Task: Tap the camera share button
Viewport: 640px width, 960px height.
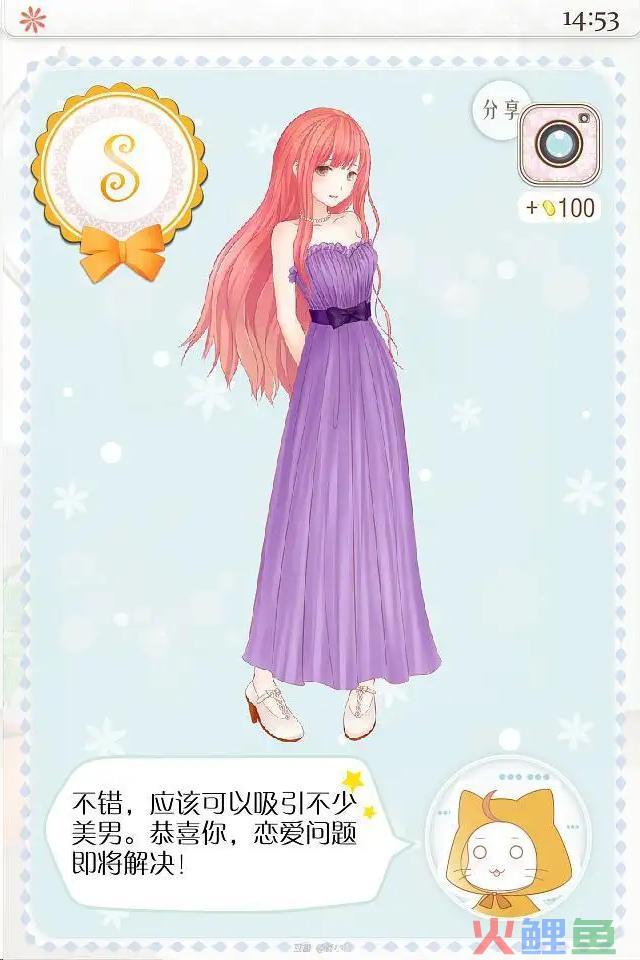Action: pos(559,144)
